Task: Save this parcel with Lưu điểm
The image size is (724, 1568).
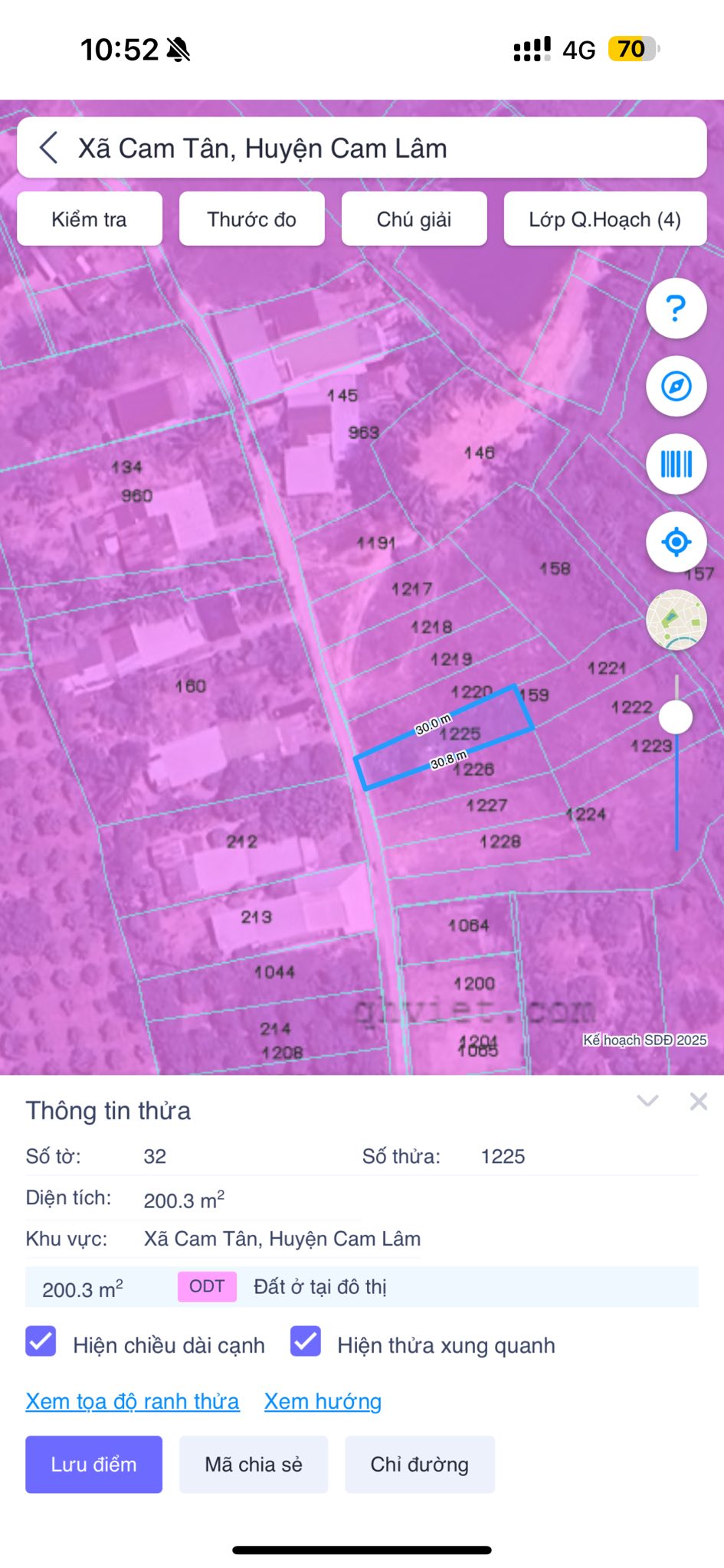Action: pos(93,1464)
